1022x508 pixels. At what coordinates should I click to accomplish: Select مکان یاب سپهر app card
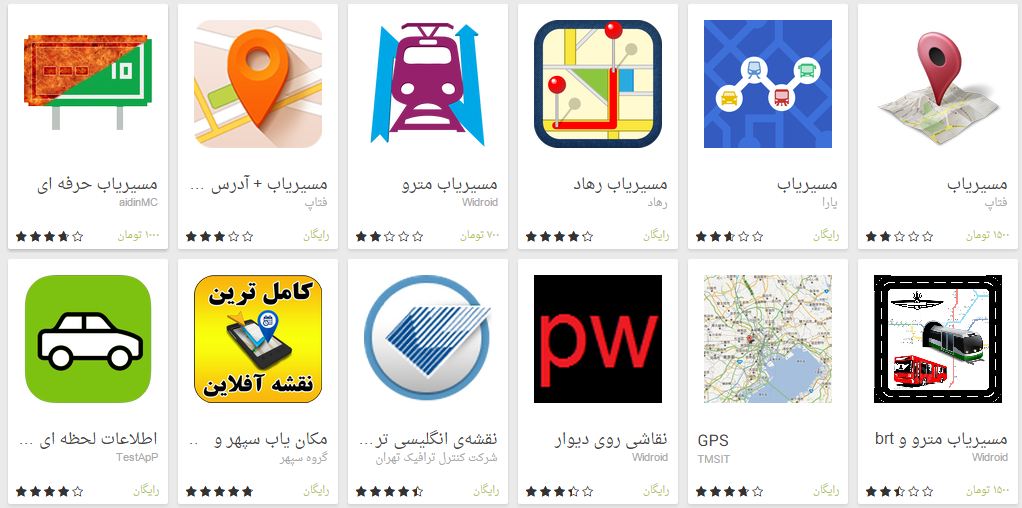tap(257, 340)
